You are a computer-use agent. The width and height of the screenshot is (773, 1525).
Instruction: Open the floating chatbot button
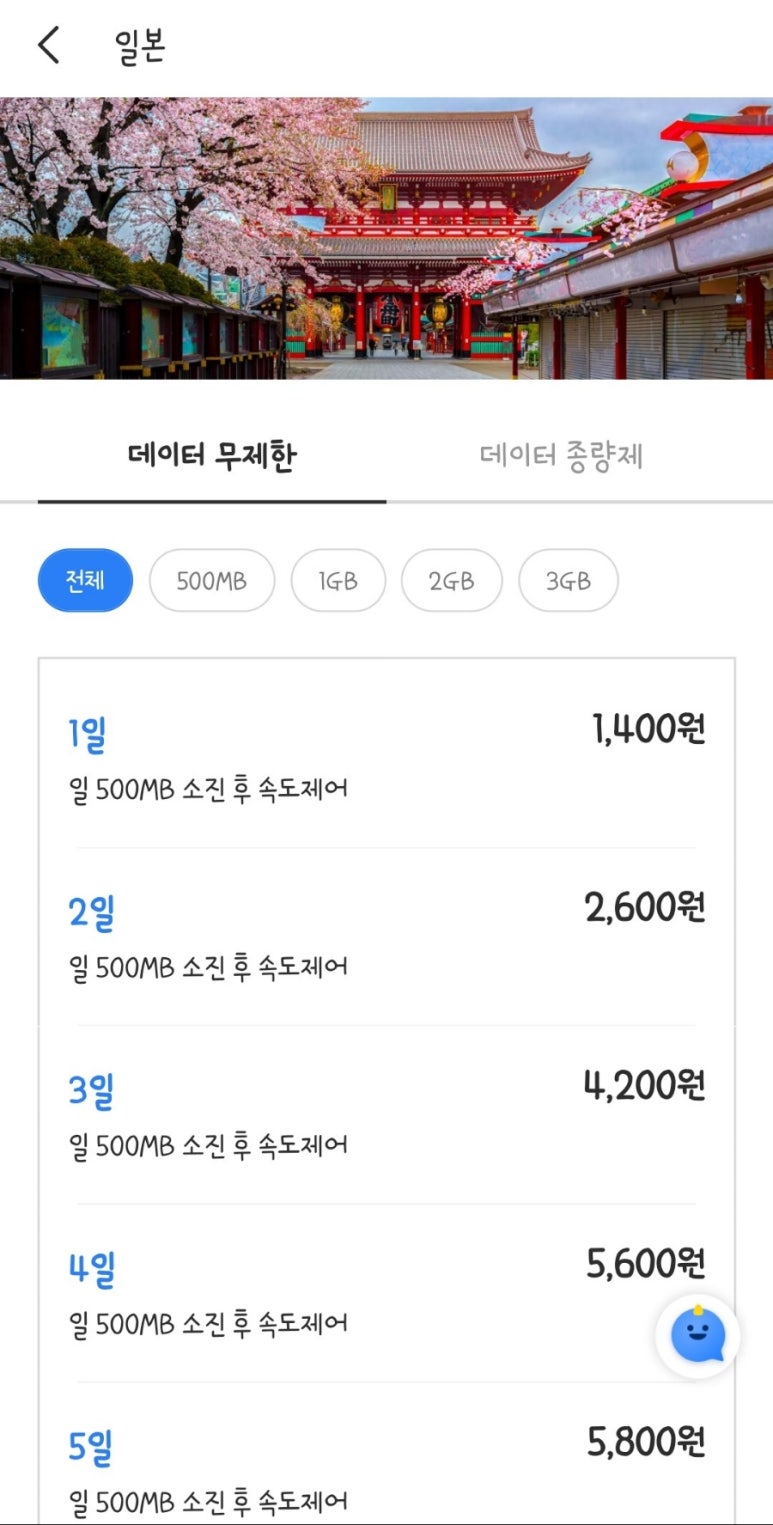[x=698, y=1337]
